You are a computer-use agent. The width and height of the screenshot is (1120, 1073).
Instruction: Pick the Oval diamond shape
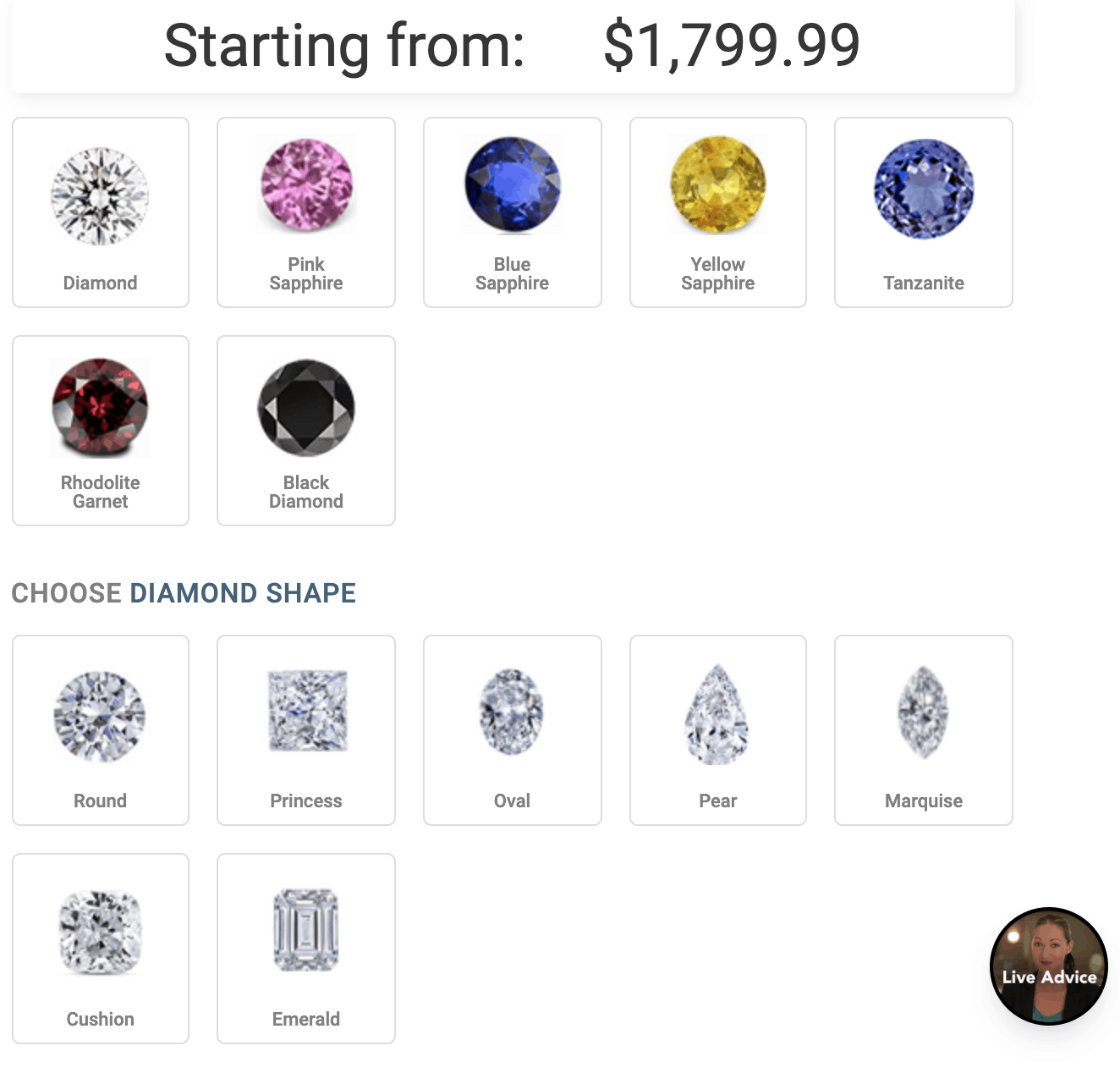tap(512, 730)
